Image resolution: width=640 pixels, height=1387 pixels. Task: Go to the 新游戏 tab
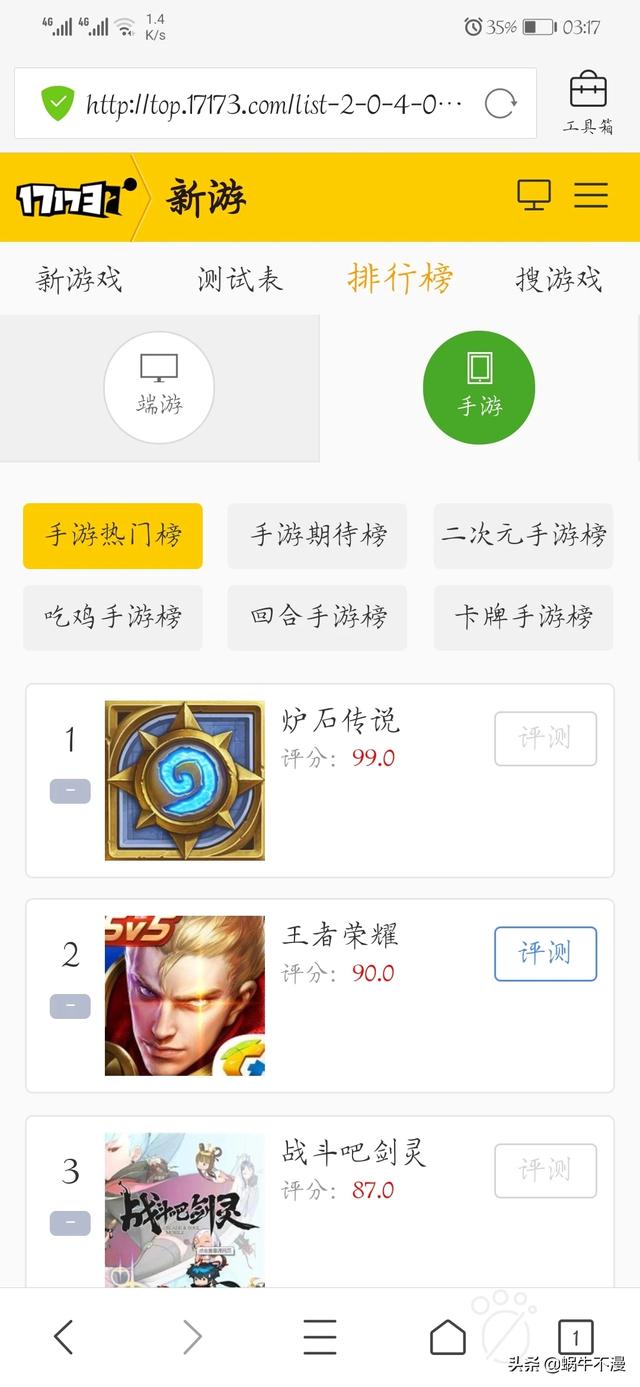pos(79,279)
